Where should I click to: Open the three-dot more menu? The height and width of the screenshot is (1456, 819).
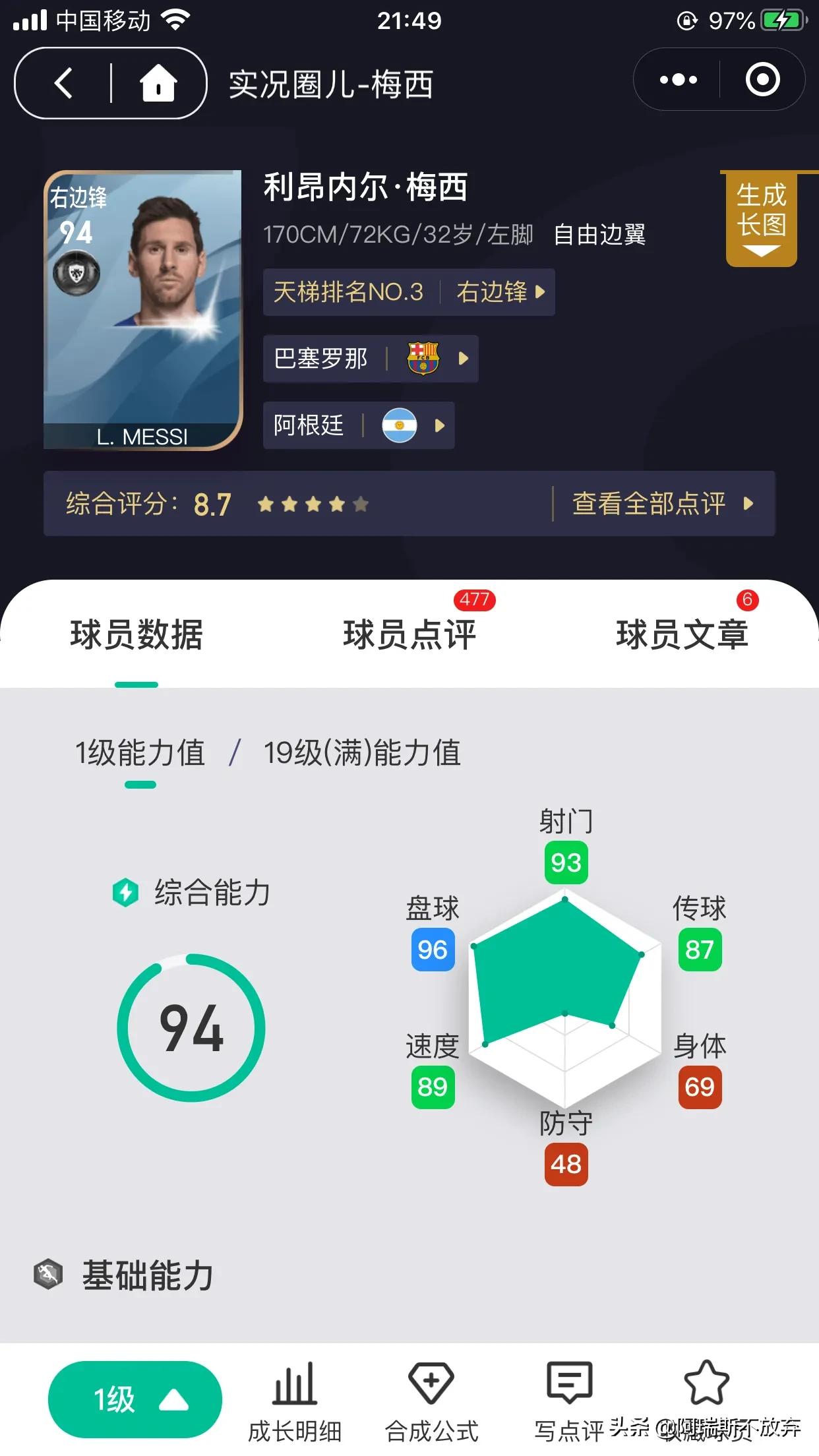(x=678, y=80)
